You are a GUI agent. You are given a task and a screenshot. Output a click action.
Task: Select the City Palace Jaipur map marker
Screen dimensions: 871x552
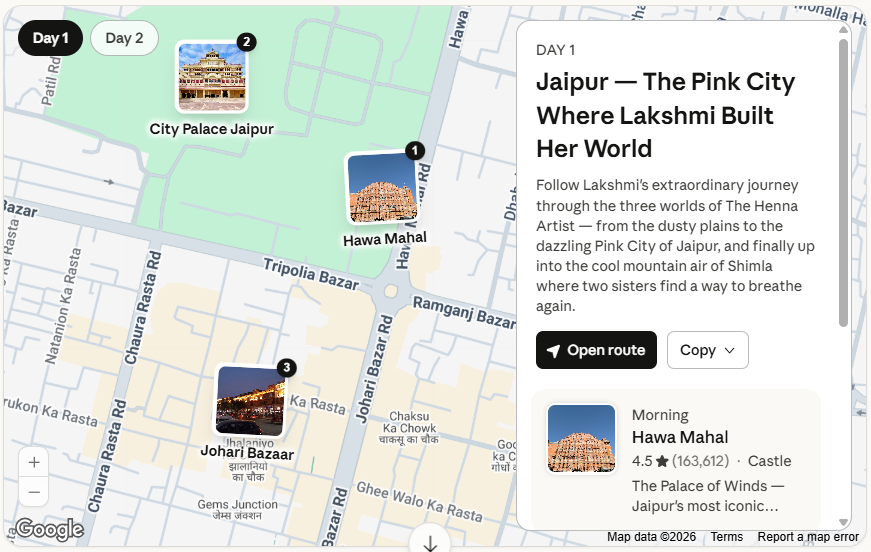tap(211, 77)
